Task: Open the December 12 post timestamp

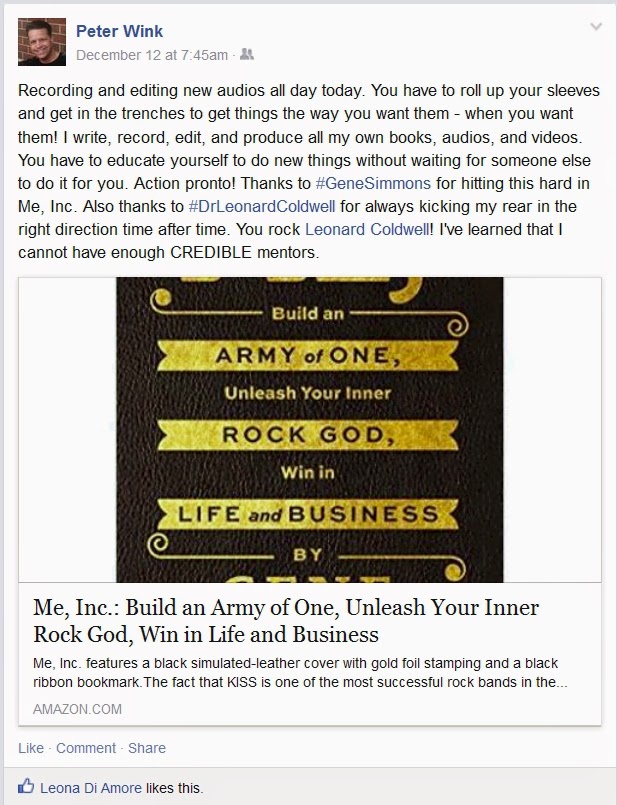Action: click(x=151, y=54)
